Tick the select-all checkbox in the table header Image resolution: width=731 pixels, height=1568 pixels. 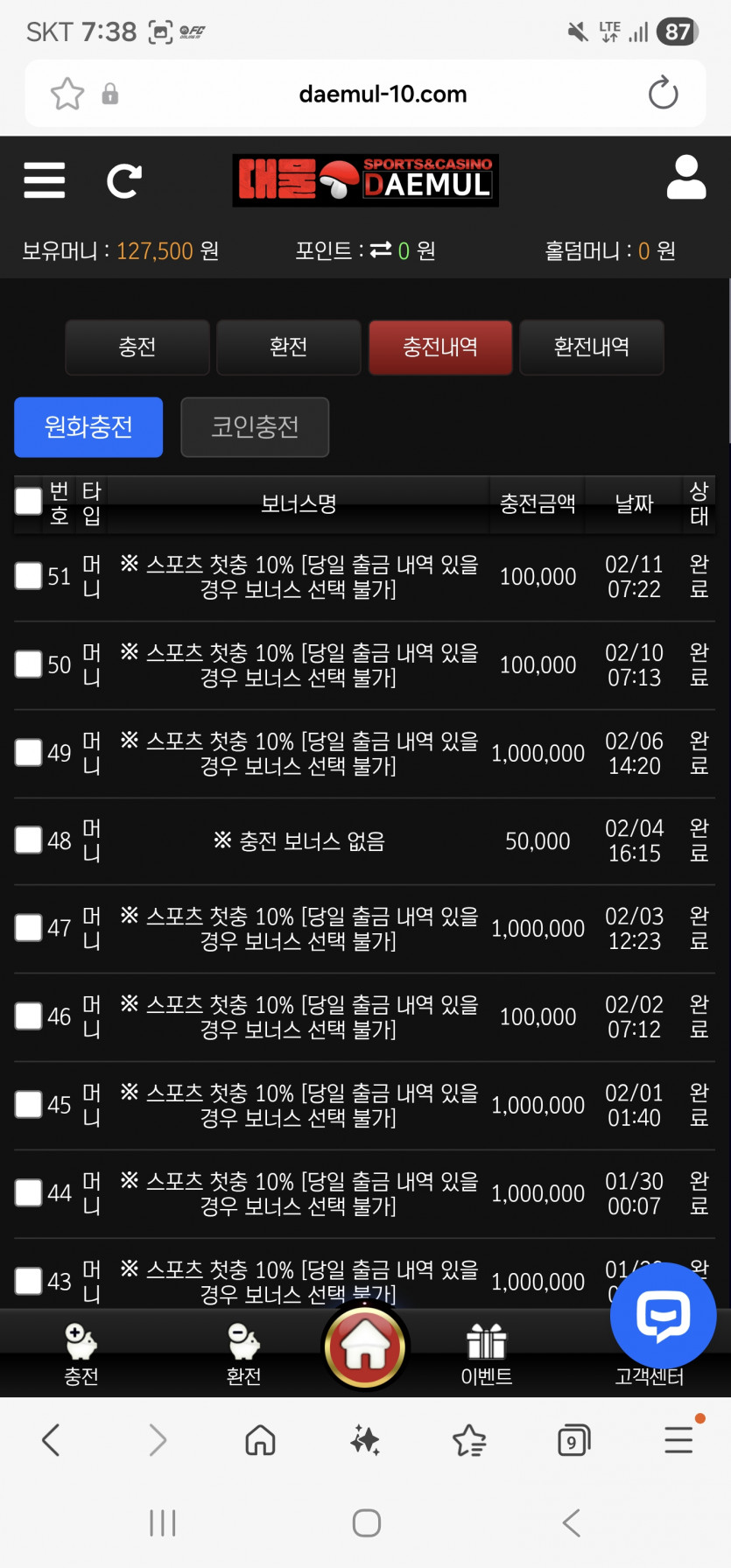29,502
